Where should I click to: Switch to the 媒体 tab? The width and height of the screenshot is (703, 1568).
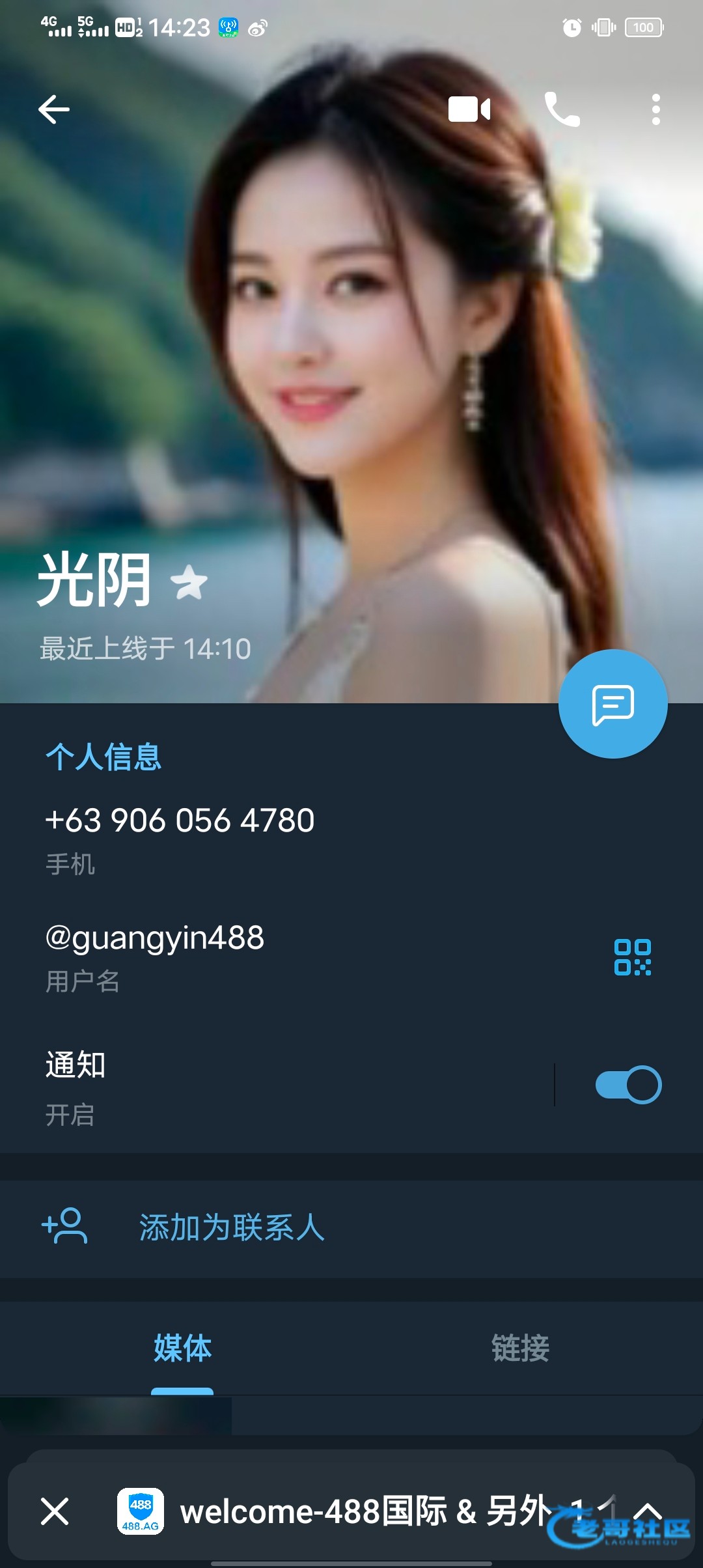coord(182,1348)
